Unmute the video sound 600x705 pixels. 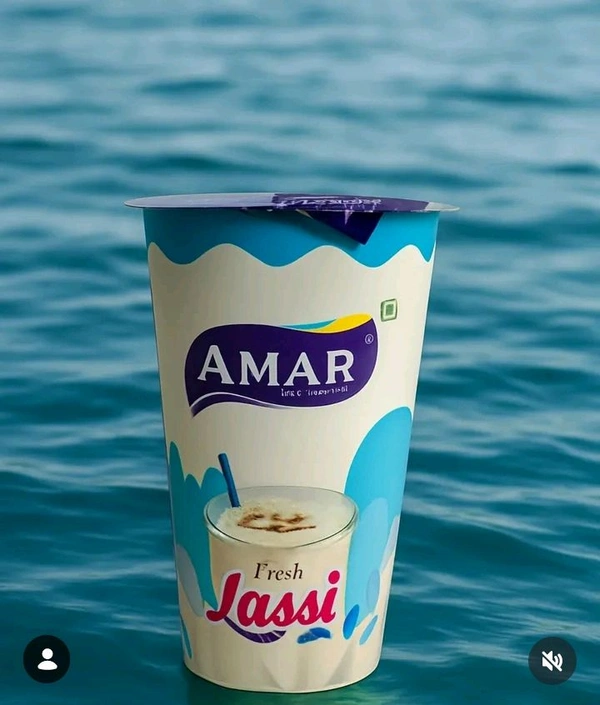point(552,660)
